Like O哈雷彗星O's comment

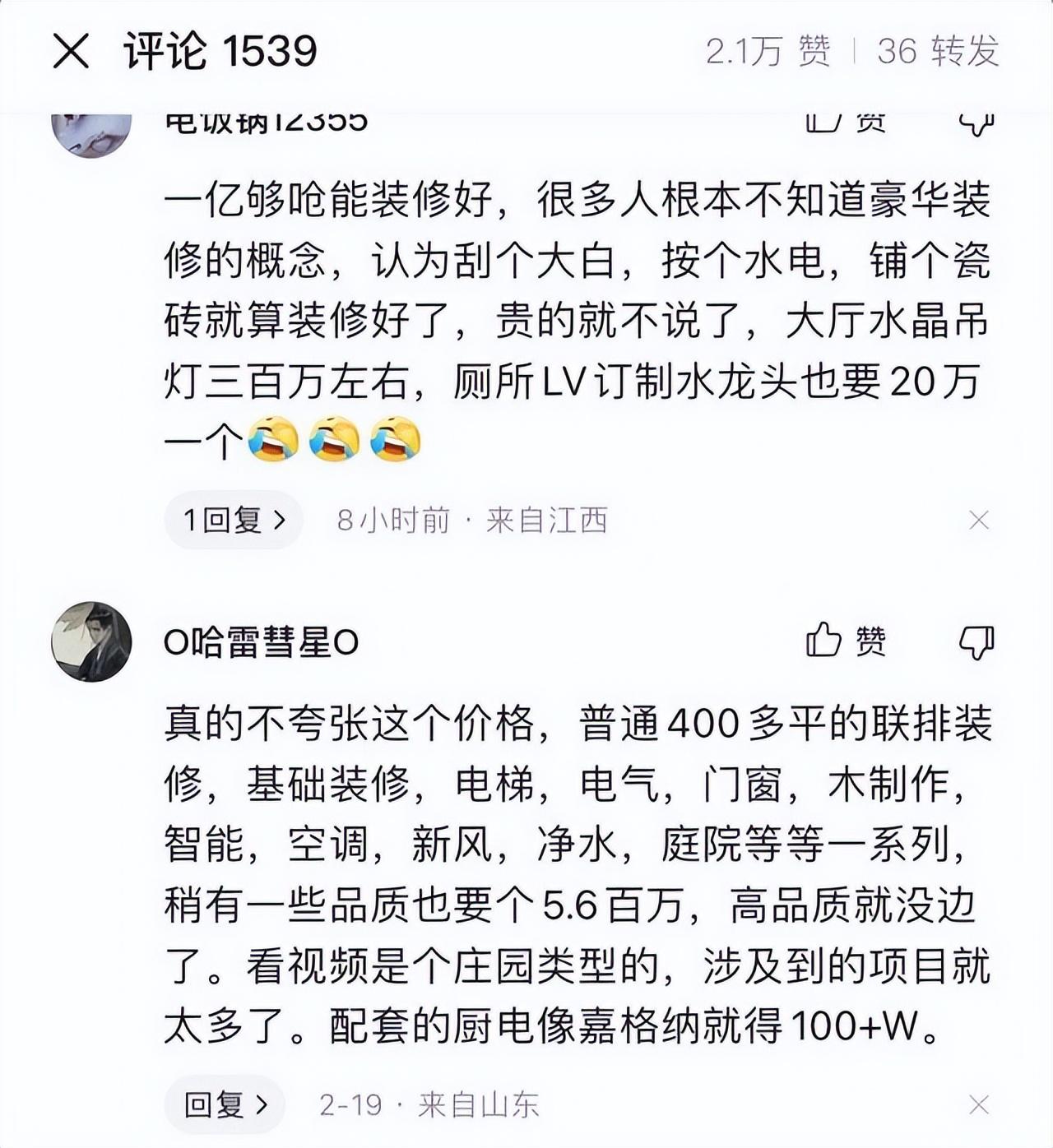847,641
